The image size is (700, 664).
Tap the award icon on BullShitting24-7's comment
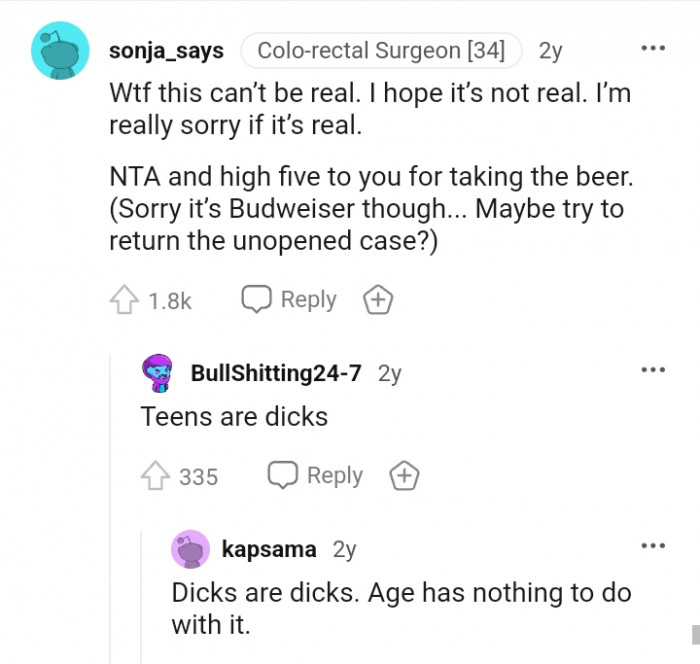tap(404, 476)
